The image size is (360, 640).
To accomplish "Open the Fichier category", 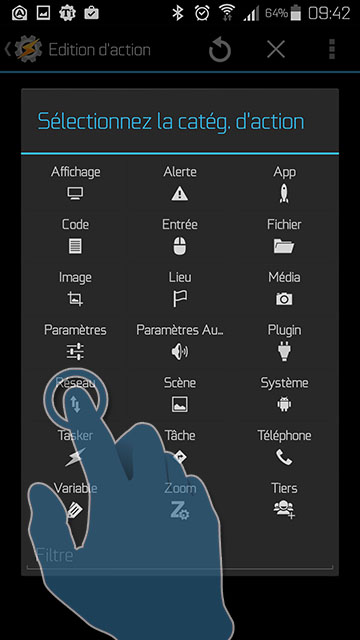I will point(284,236).
